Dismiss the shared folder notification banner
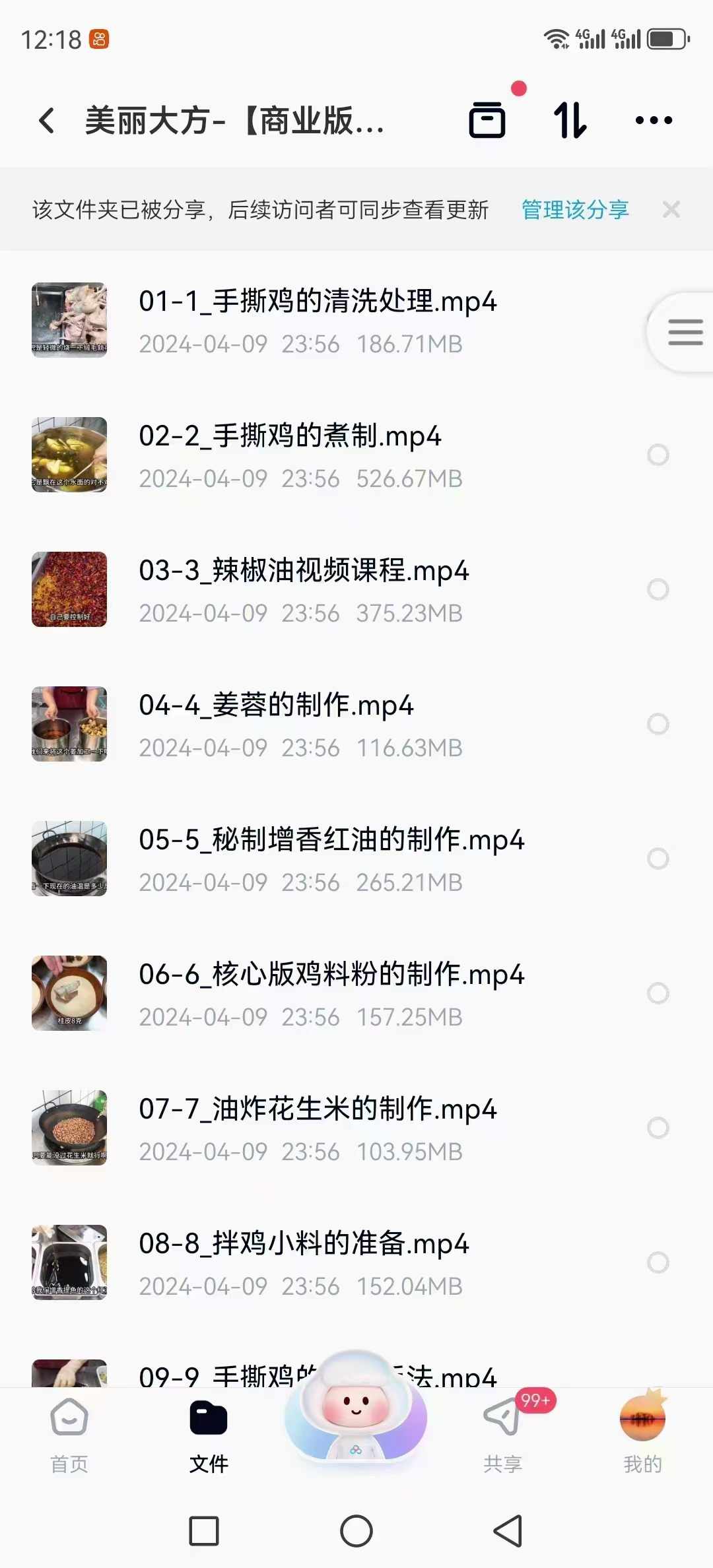Screen dimensions: 713x1568 click(672, 209)
